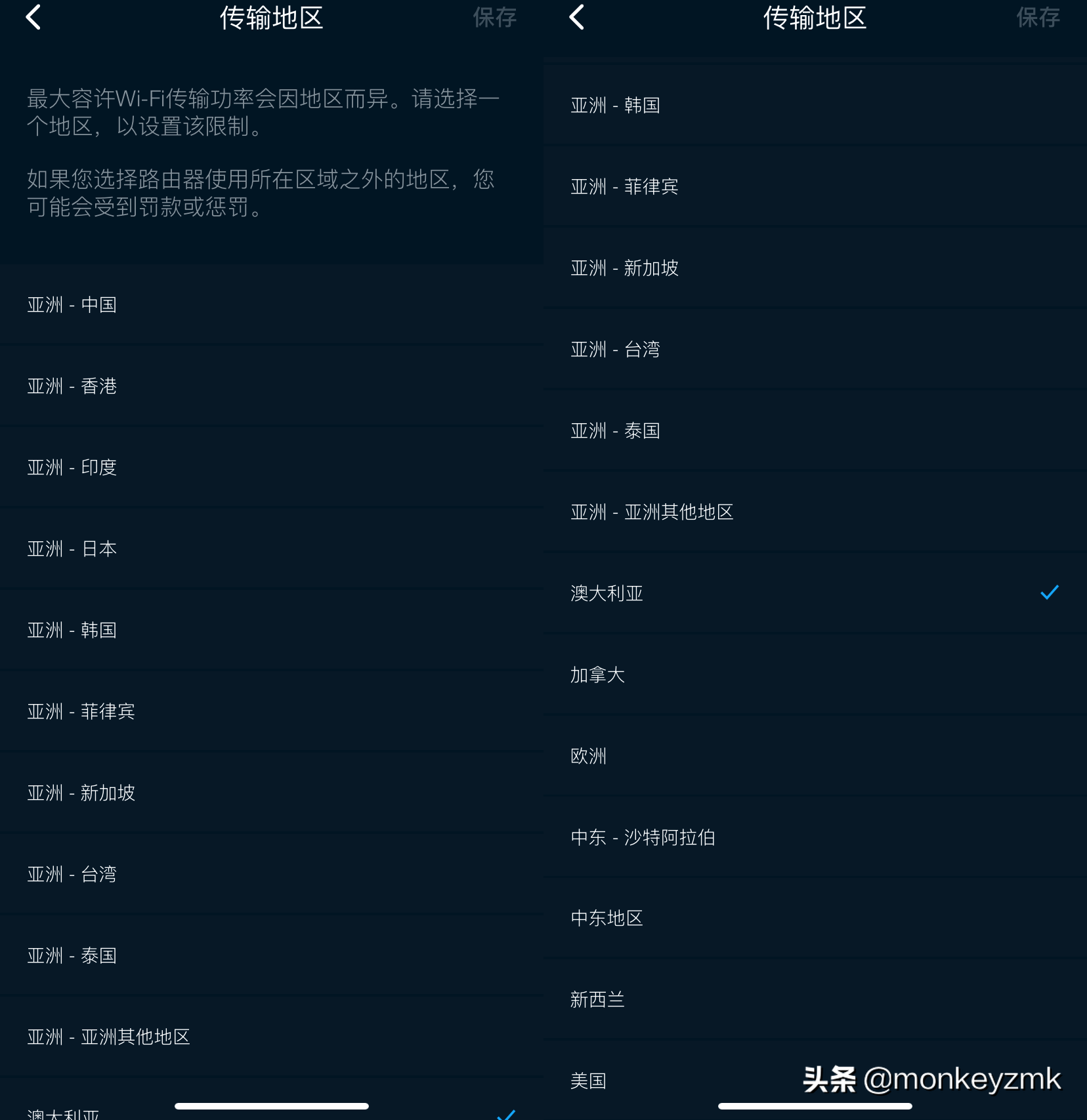Choose 美国 as the region
This screenshot has height=1120, width=1087.
pos(589,1081)
